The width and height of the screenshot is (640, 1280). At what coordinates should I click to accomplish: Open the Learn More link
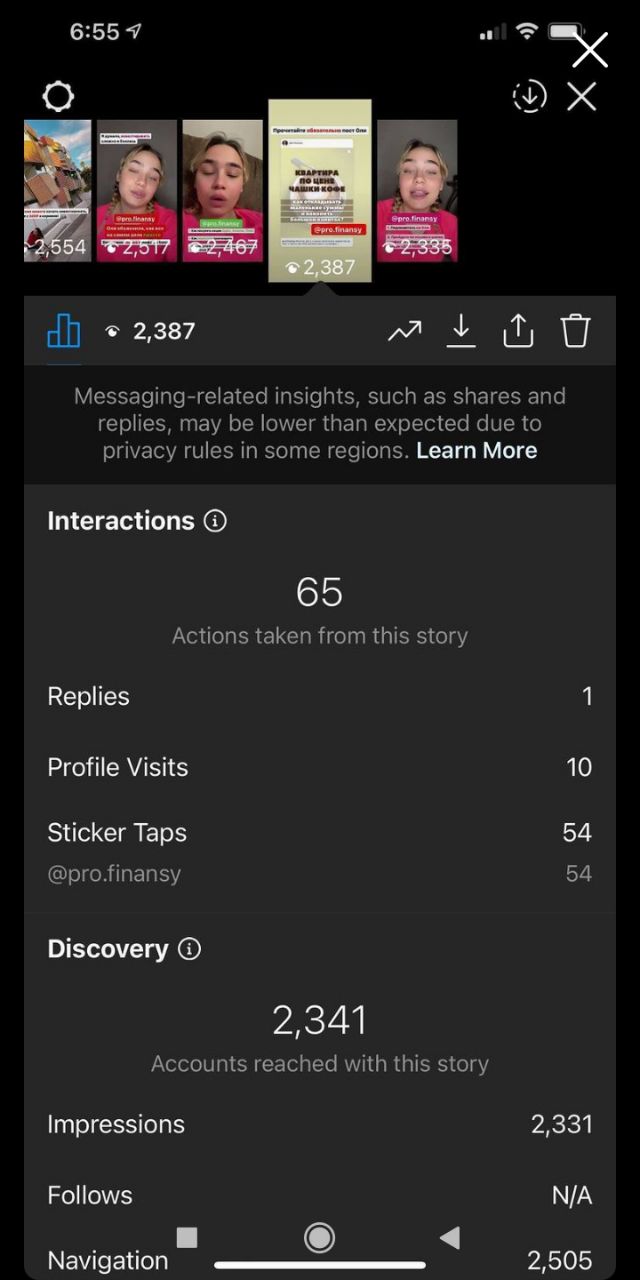click(x=476, y=450)
